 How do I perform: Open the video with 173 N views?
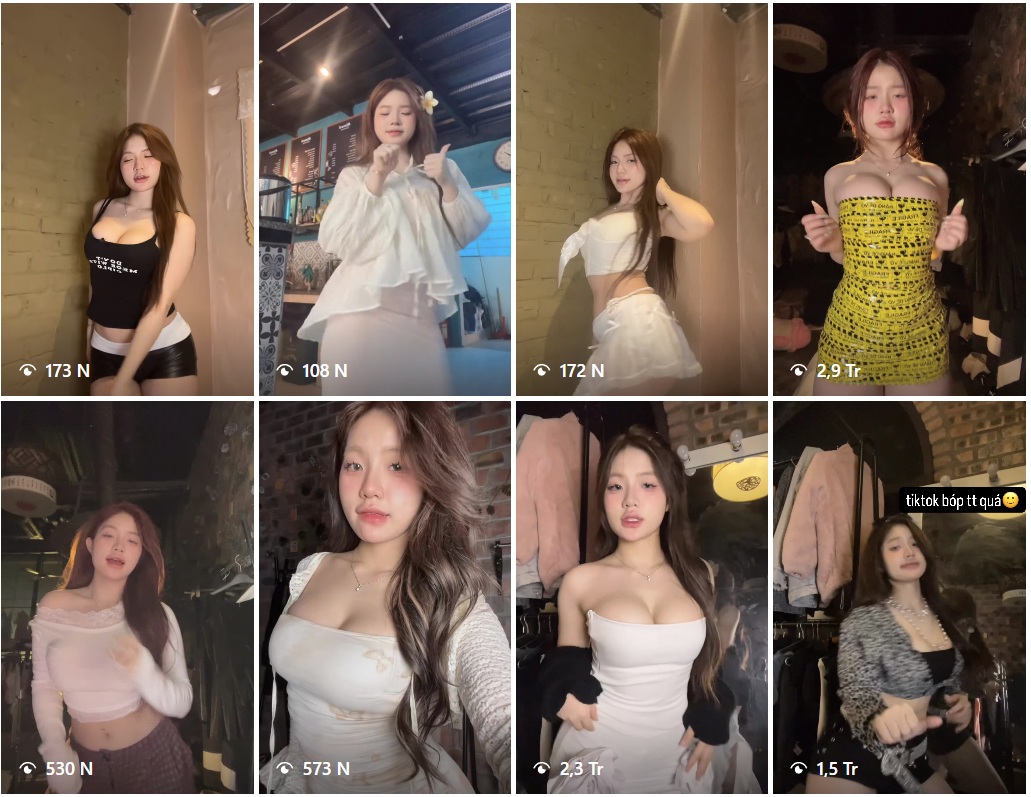tap(127, 200)
